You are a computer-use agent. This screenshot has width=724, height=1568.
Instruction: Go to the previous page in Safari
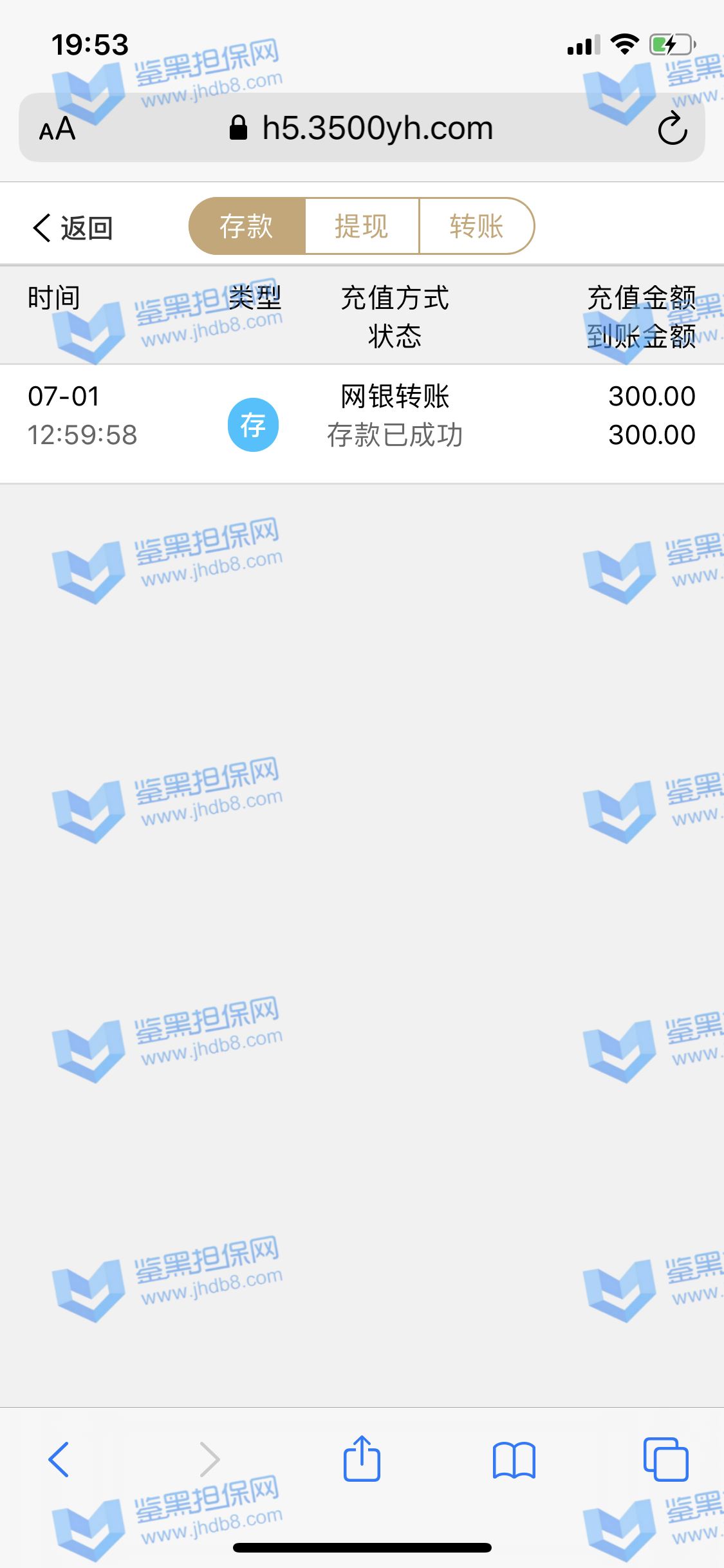pyautogui.click(x=59, y=1459)
